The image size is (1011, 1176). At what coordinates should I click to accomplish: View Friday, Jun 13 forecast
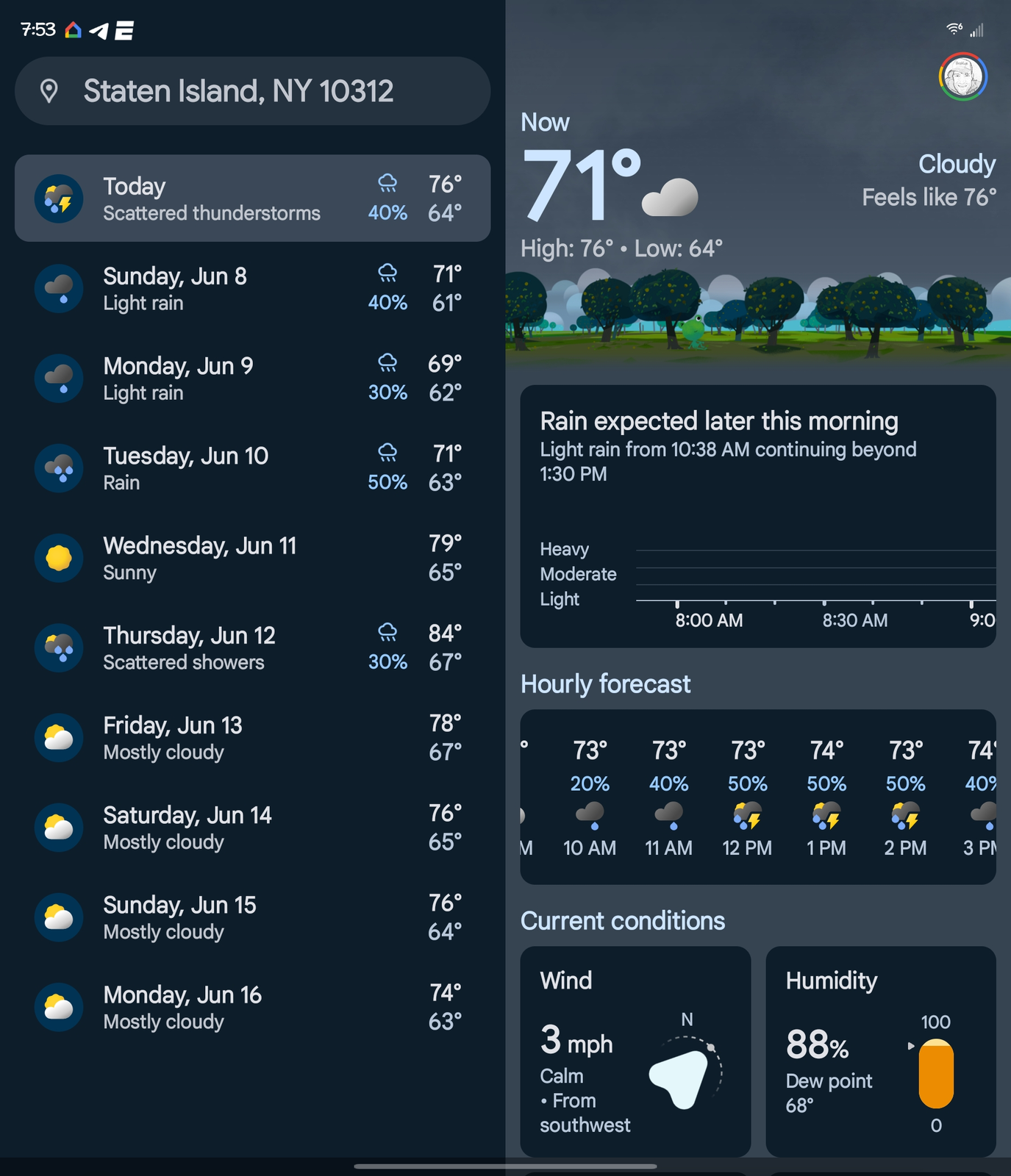pyautogui.click(x=252, y=738)
